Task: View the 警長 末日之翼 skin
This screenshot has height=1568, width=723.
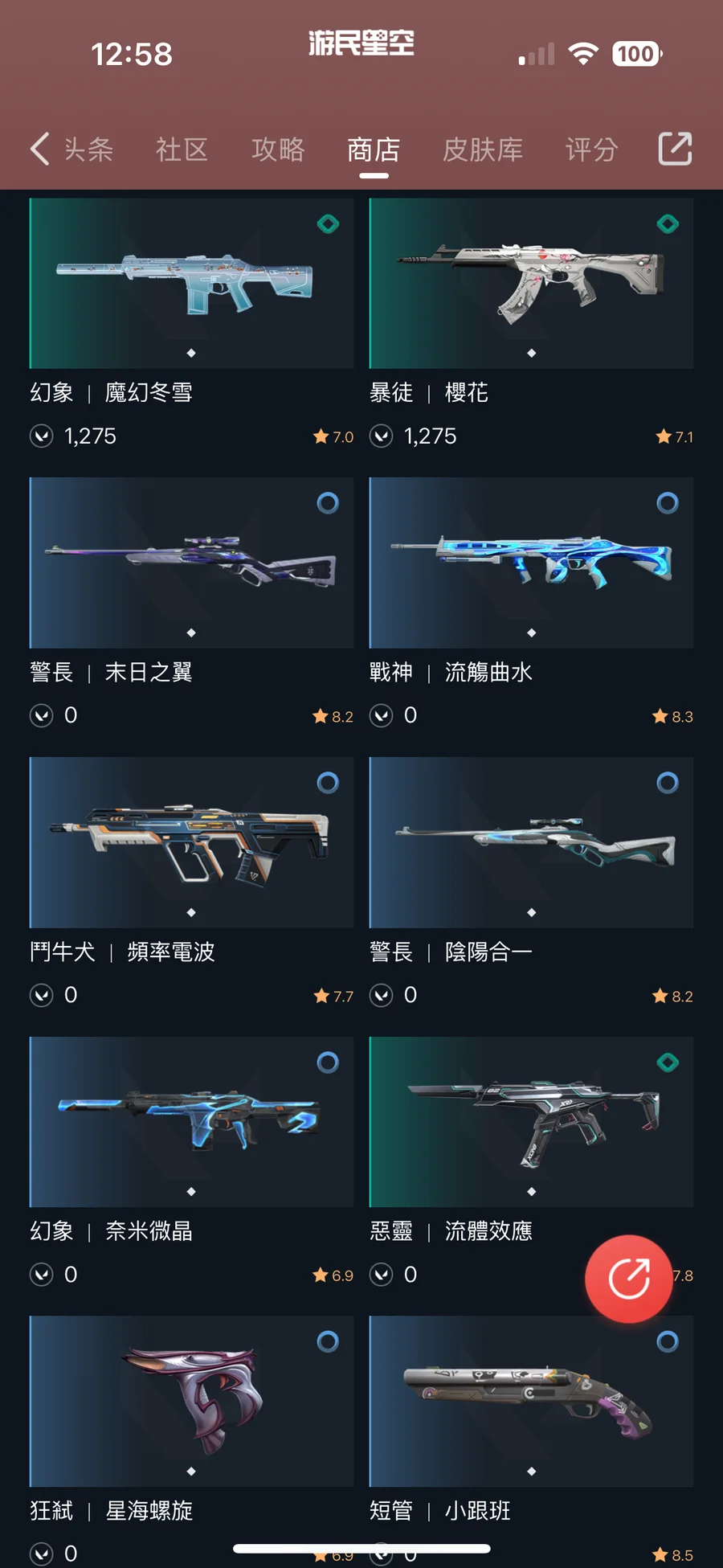Action: click(191, 563)
